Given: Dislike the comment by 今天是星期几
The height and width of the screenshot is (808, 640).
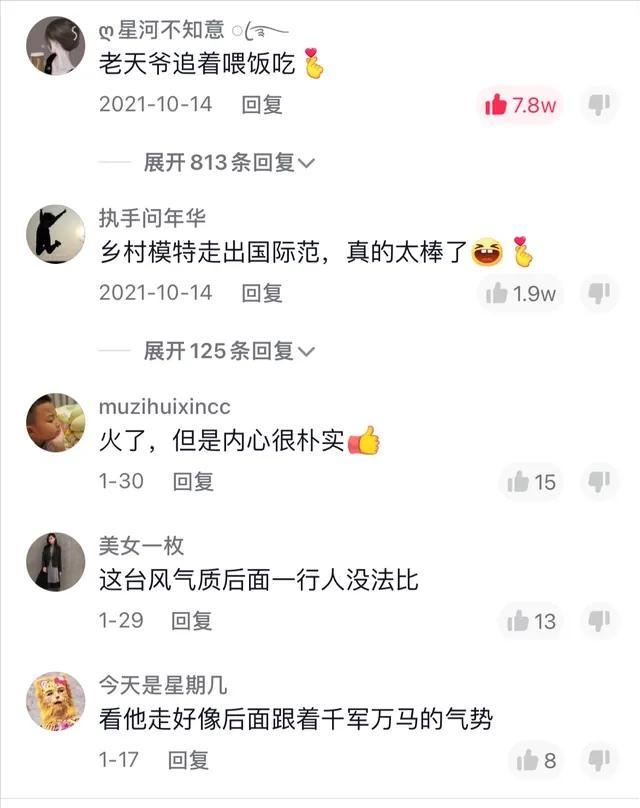Looking at the screenshot, I should point(598,760).
